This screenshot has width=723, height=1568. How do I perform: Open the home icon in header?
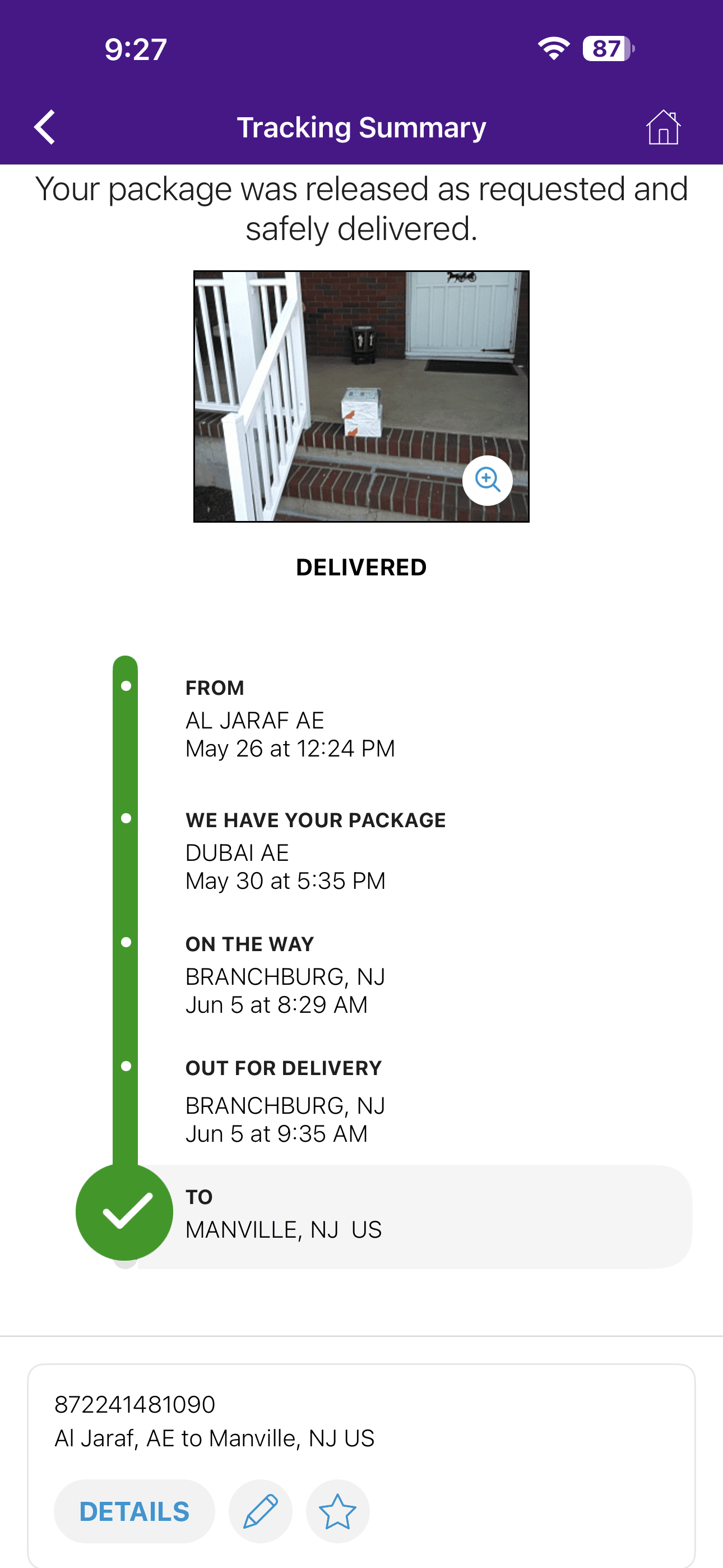click(662, 127)
